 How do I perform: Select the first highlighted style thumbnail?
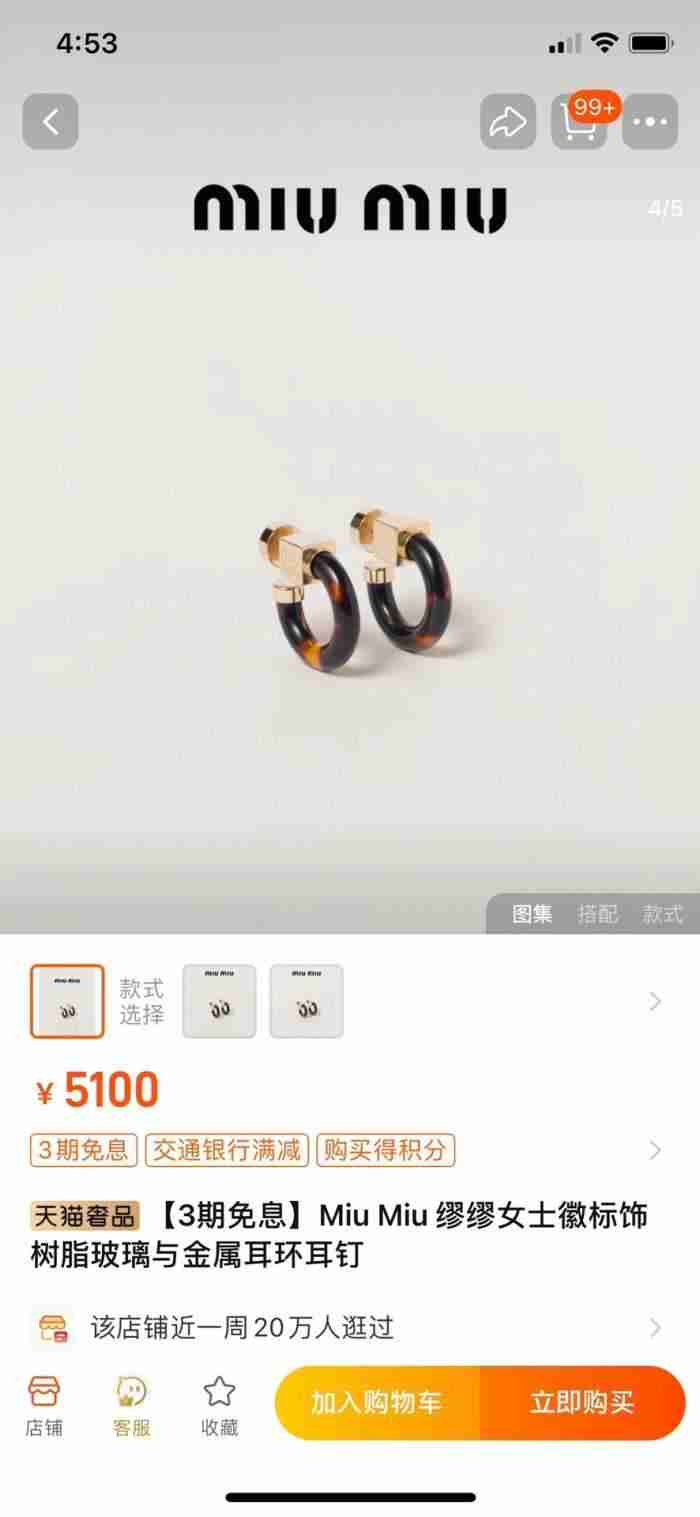pyautogui.click(x=67, y=1001)
